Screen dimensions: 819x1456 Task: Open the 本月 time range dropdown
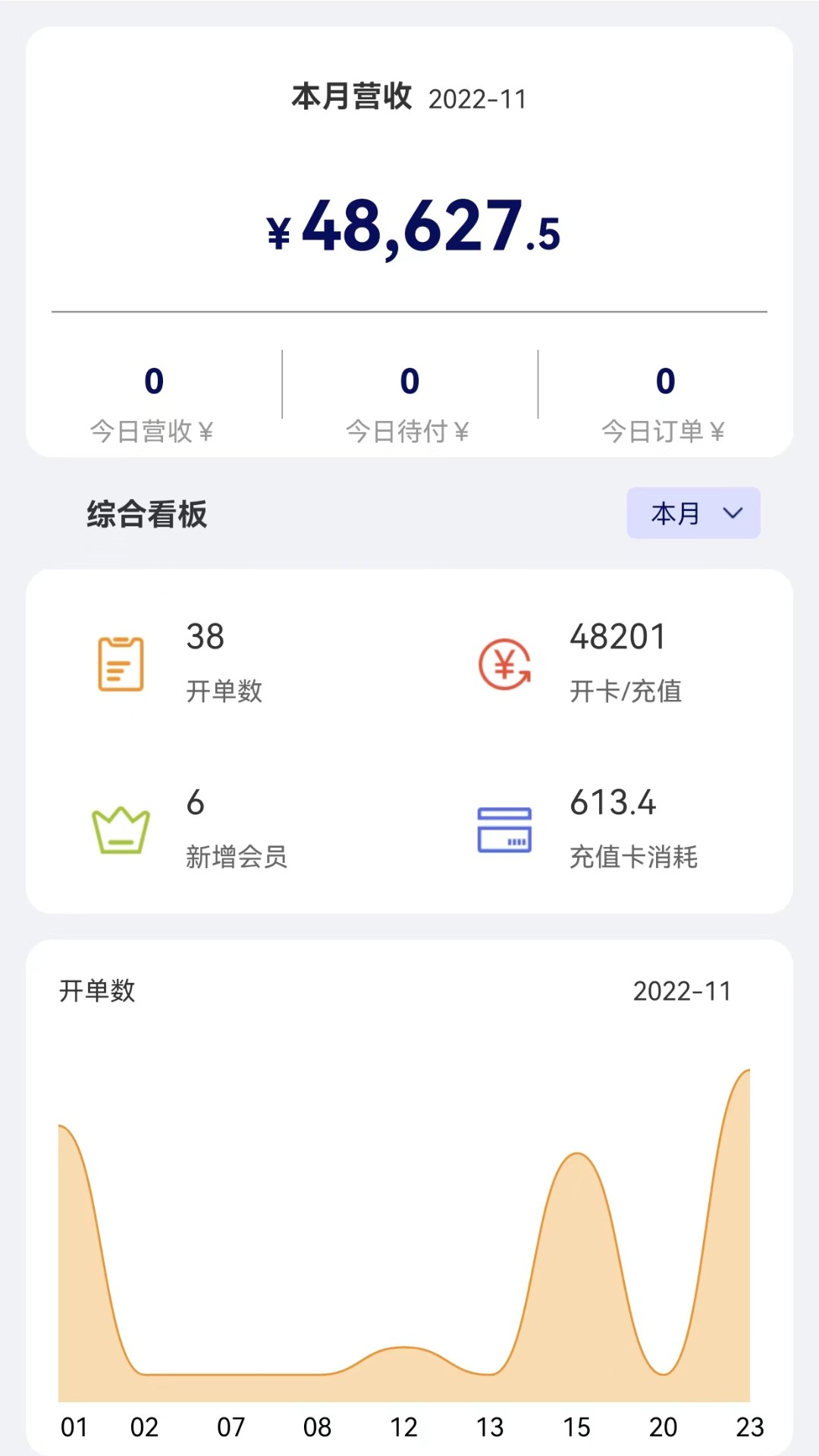click(x=692, y=513)
